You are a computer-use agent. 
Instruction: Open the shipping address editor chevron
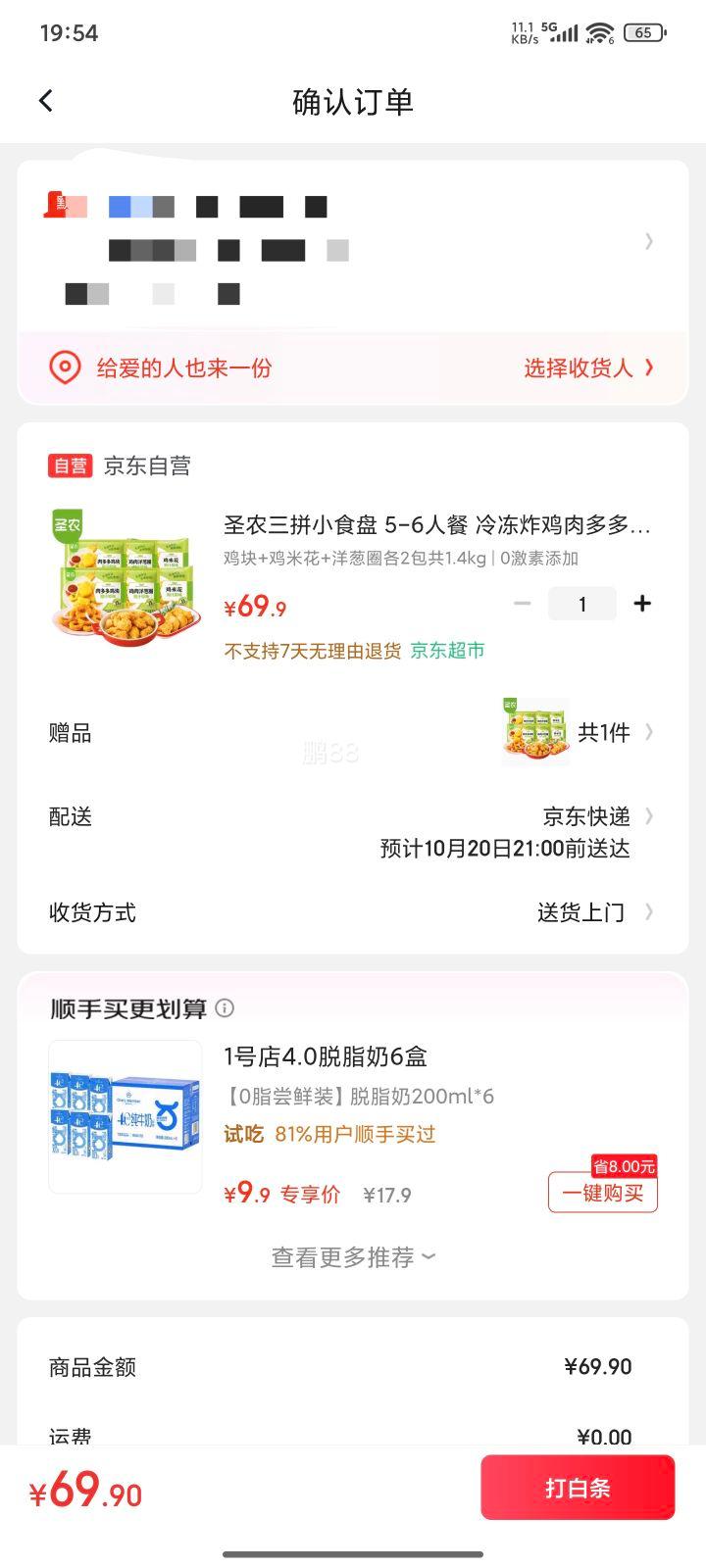point(649,241)
